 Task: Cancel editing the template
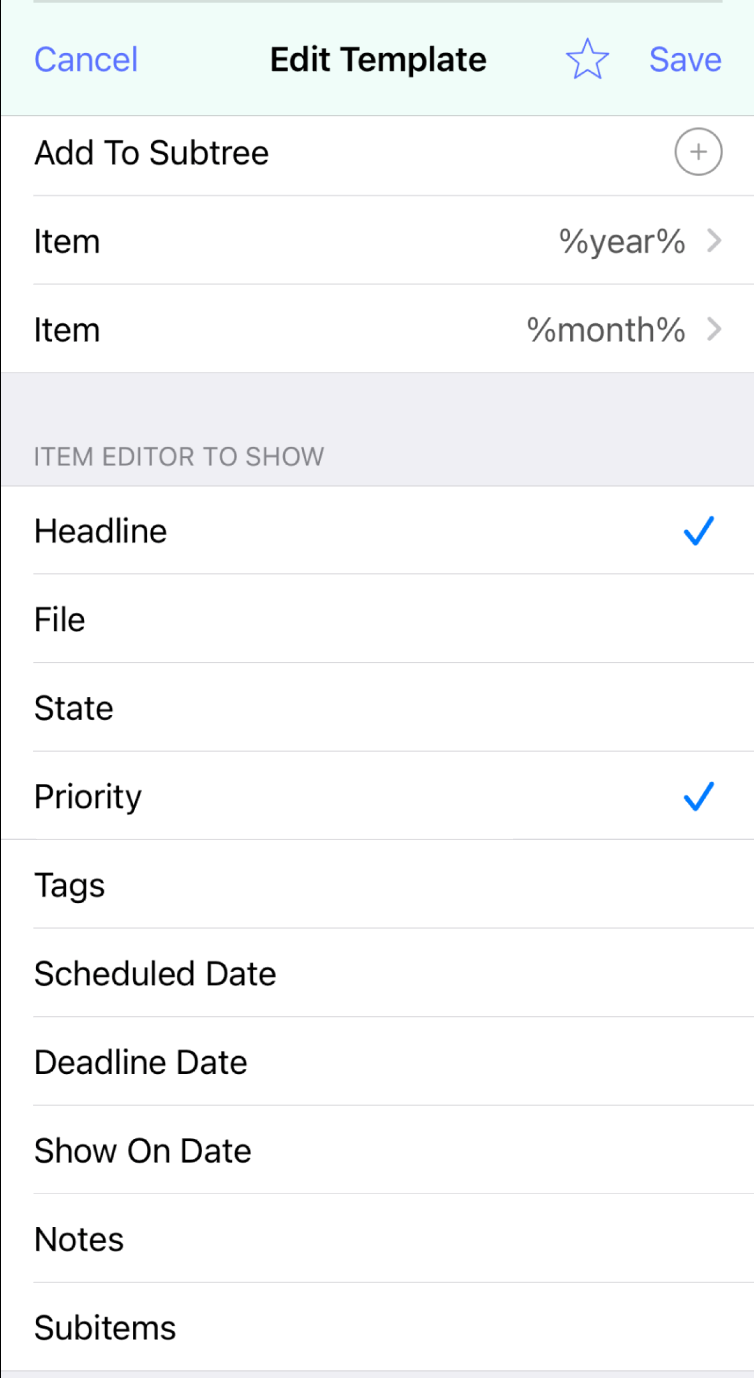pyautogui.click(x=86, y=60)
